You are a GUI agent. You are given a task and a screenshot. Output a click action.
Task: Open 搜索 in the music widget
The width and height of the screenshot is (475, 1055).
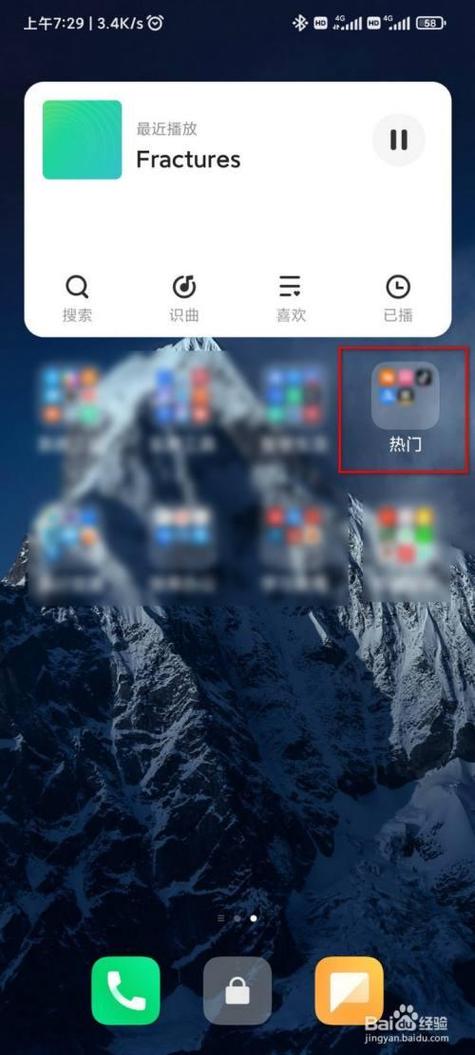77,298
